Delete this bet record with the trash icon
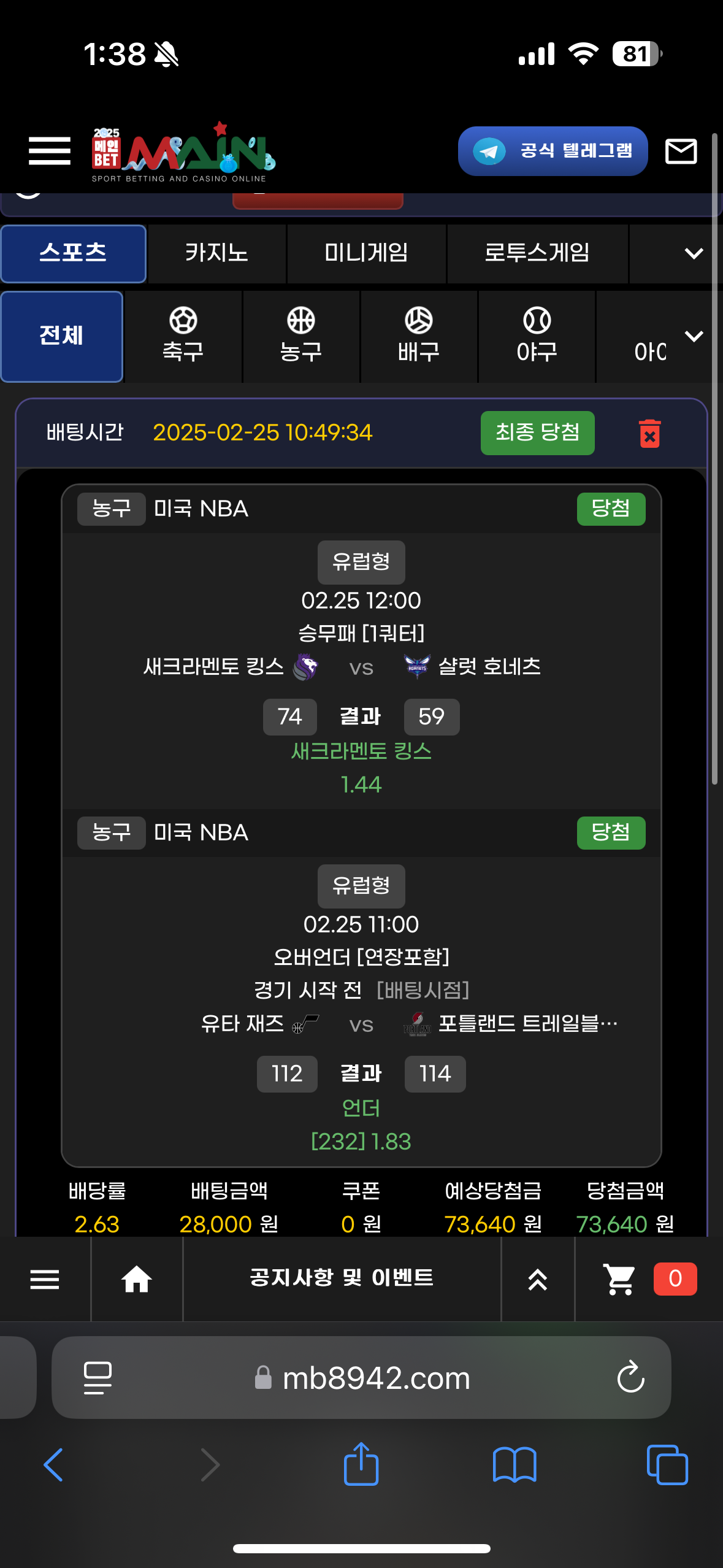 [x=649, y=434]
